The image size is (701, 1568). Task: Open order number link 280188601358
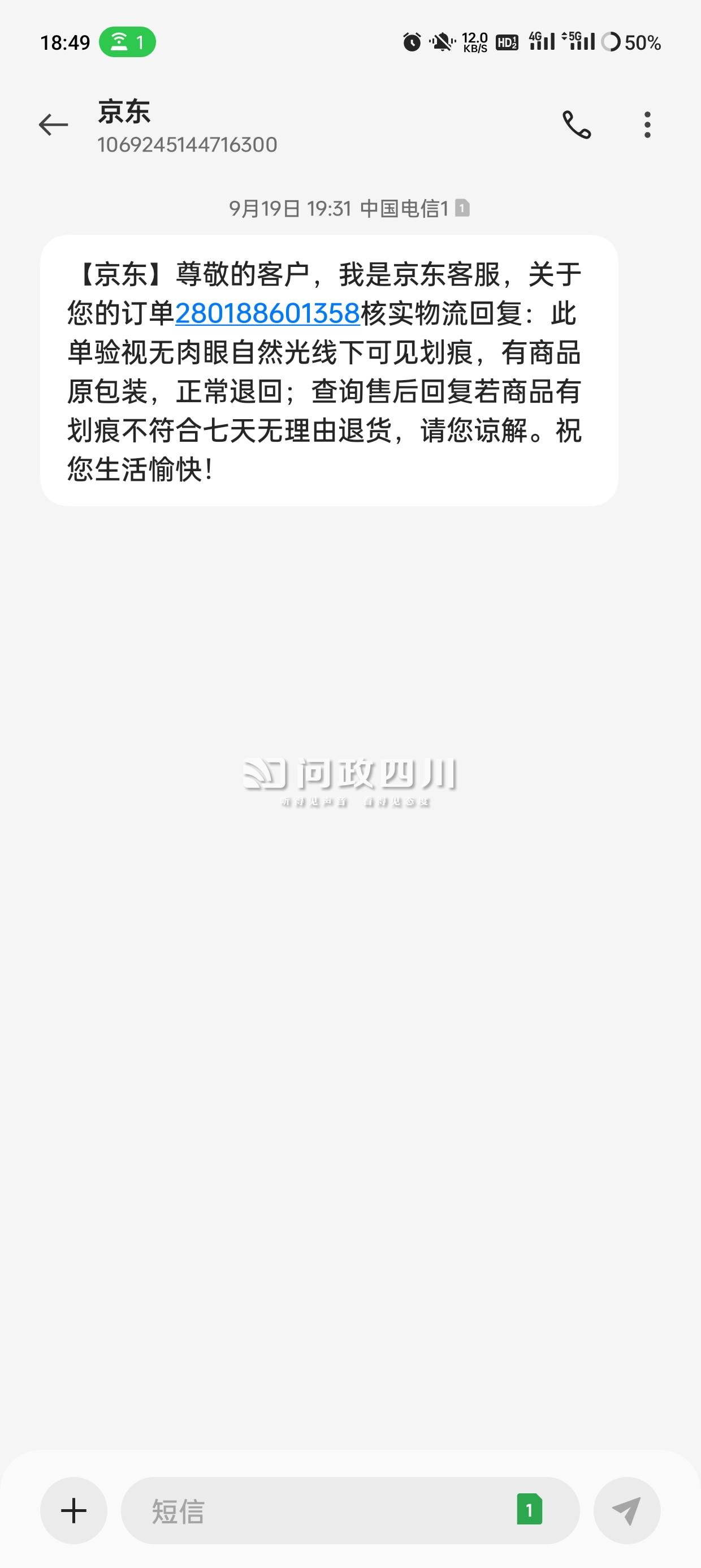pyautogui.click(x=268, y=313)
